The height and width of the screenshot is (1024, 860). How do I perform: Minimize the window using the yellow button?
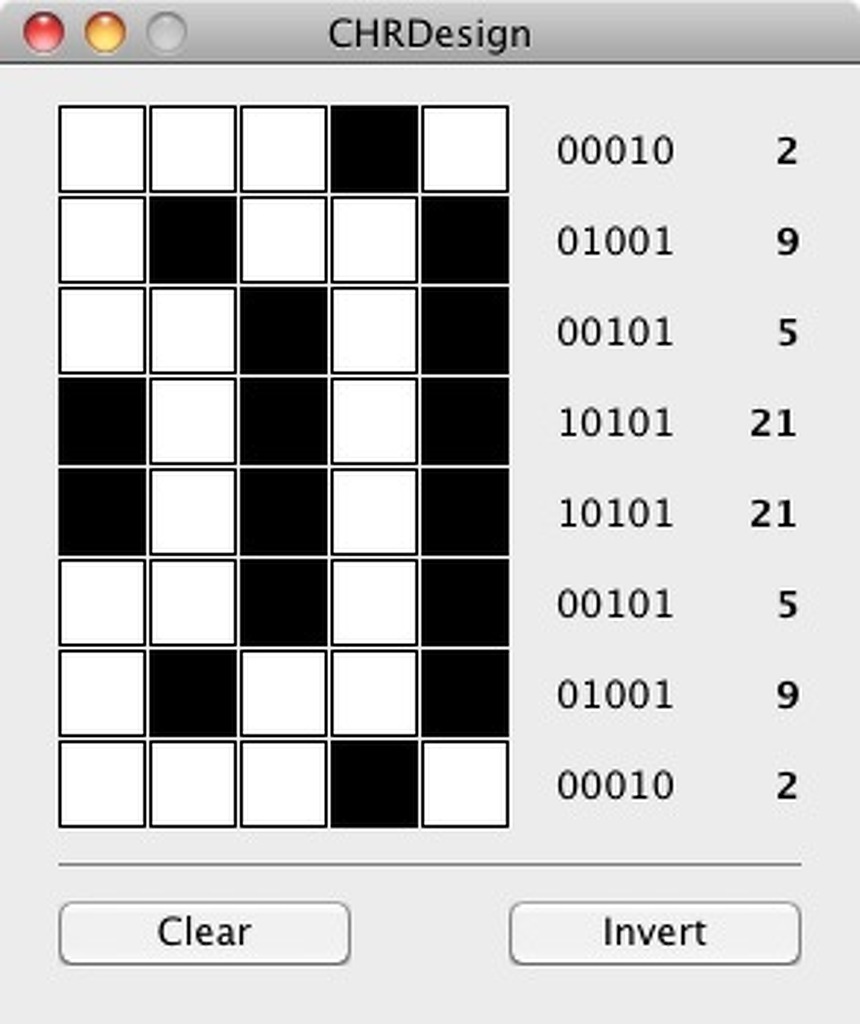click(105, 33)
